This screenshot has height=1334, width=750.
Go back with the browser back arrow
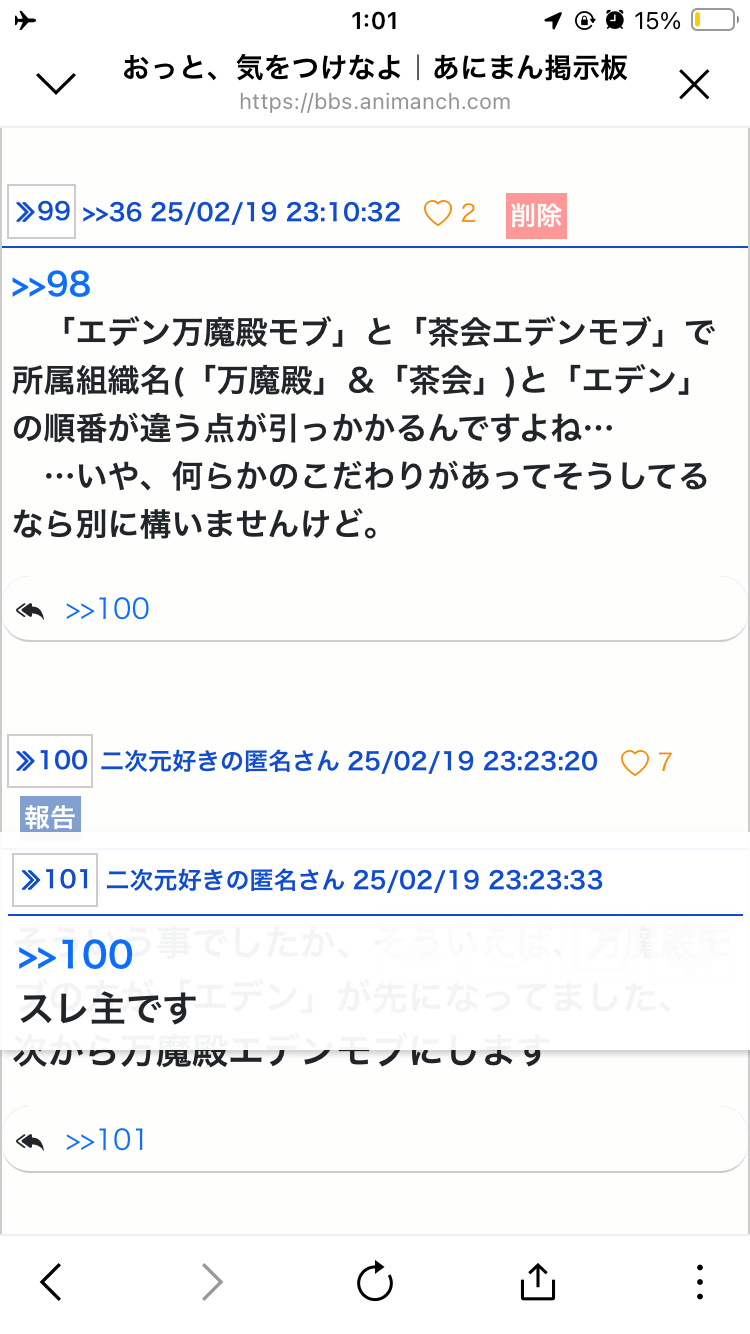click(51, 1281)
